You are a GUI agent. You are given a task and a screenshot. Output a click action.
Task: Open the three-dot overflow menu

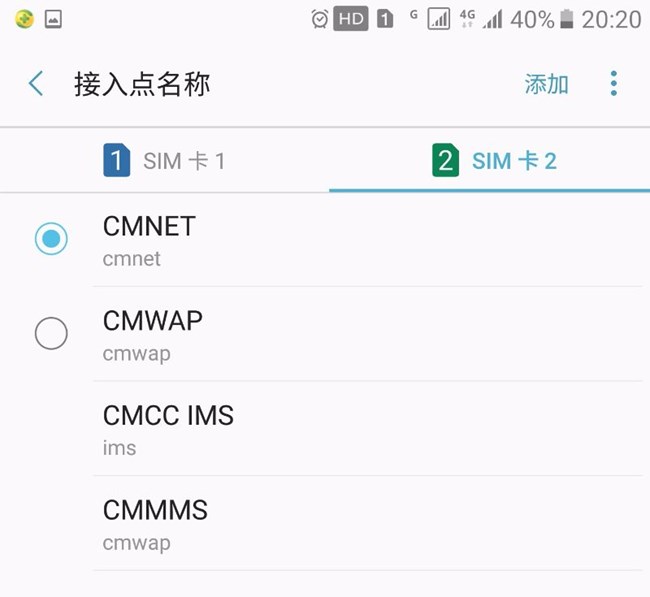(x=613, y=84)
